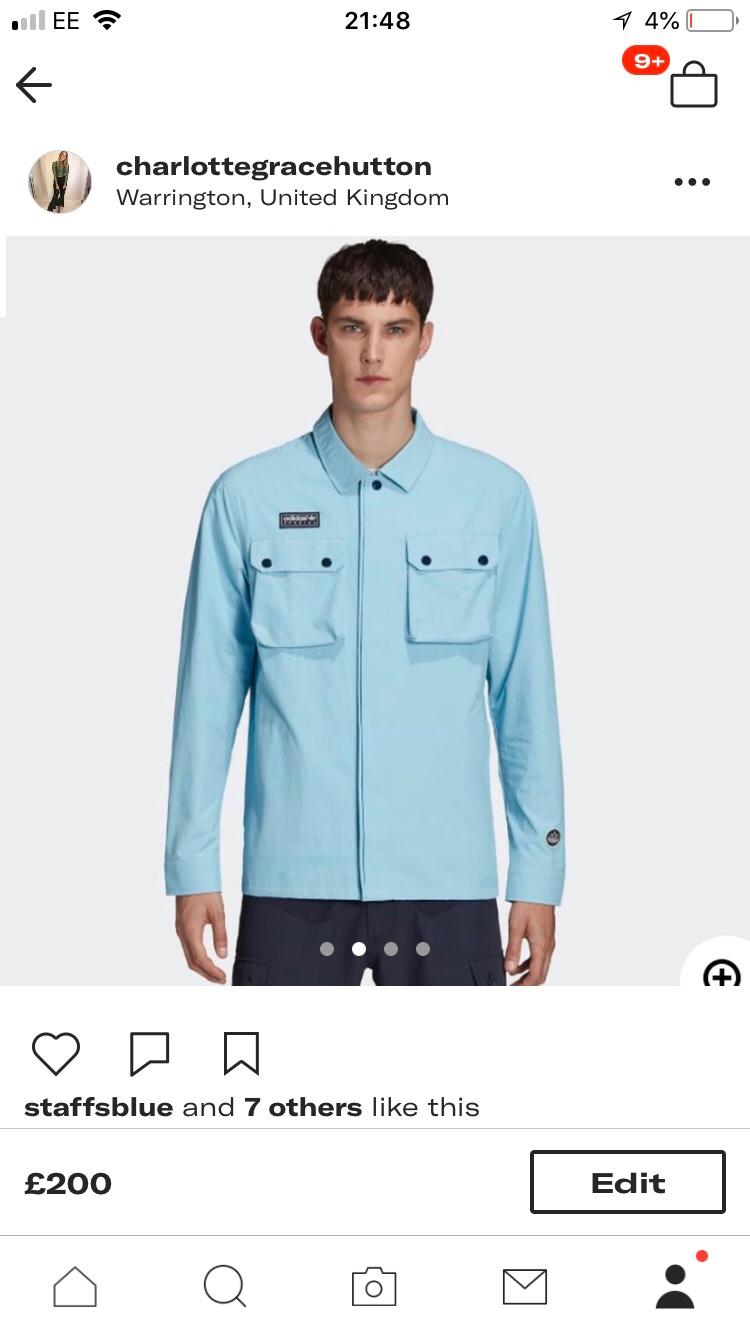View staffsblue's profile

point(98,1108)
